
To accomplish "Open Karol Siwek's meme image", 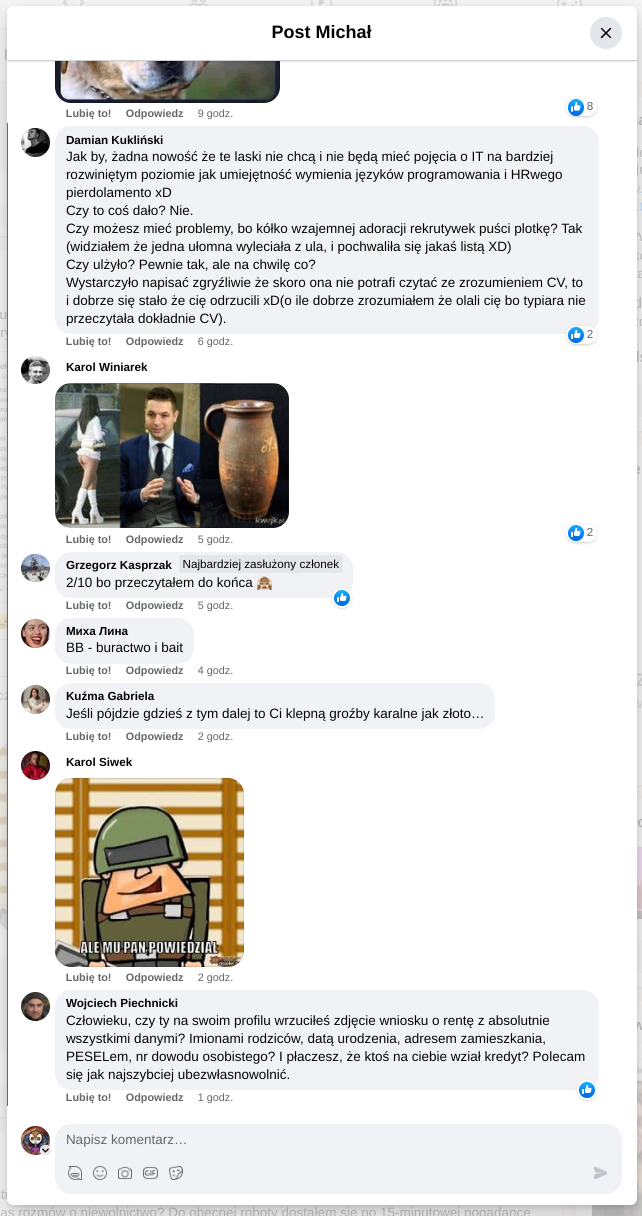I will (x=149, y=871).
